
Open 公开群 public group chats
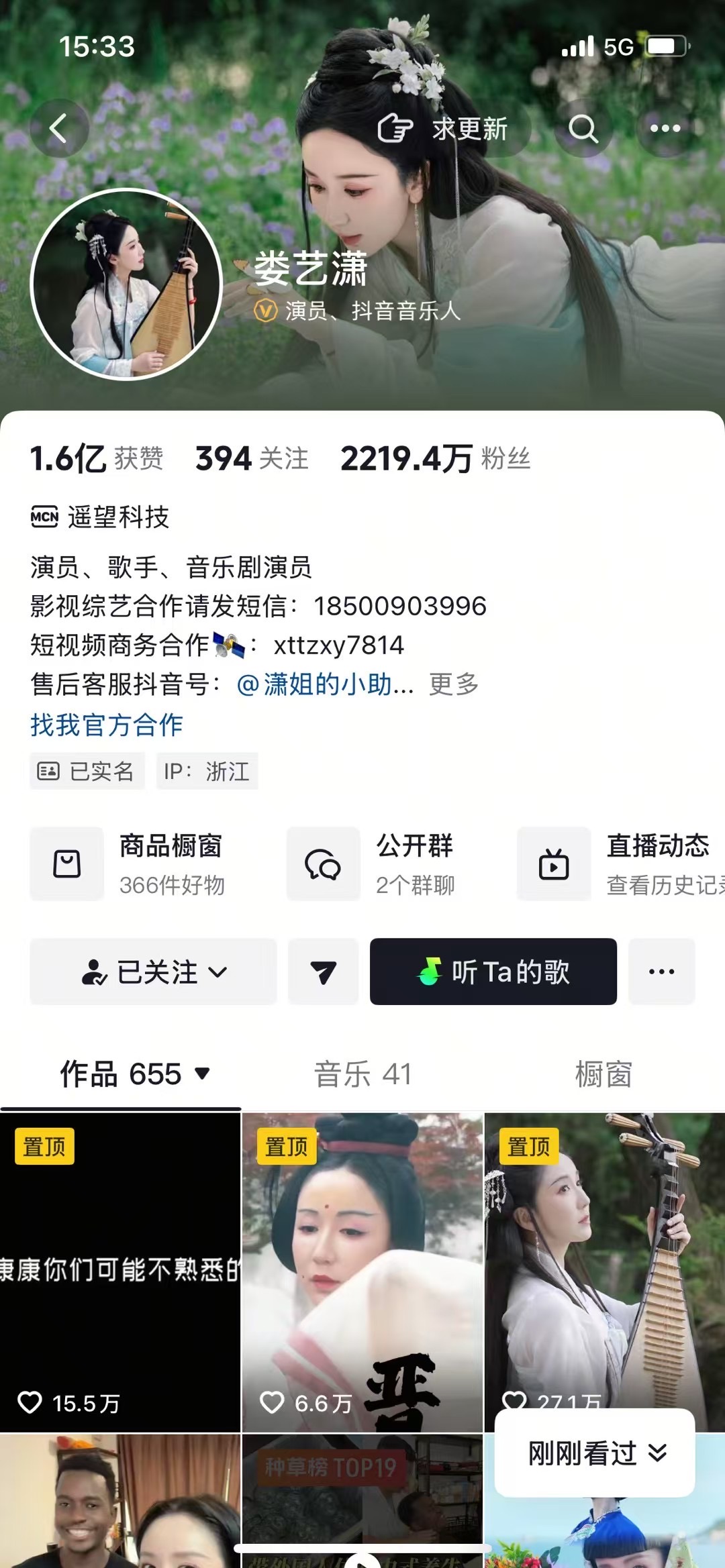tap(373, 864)
